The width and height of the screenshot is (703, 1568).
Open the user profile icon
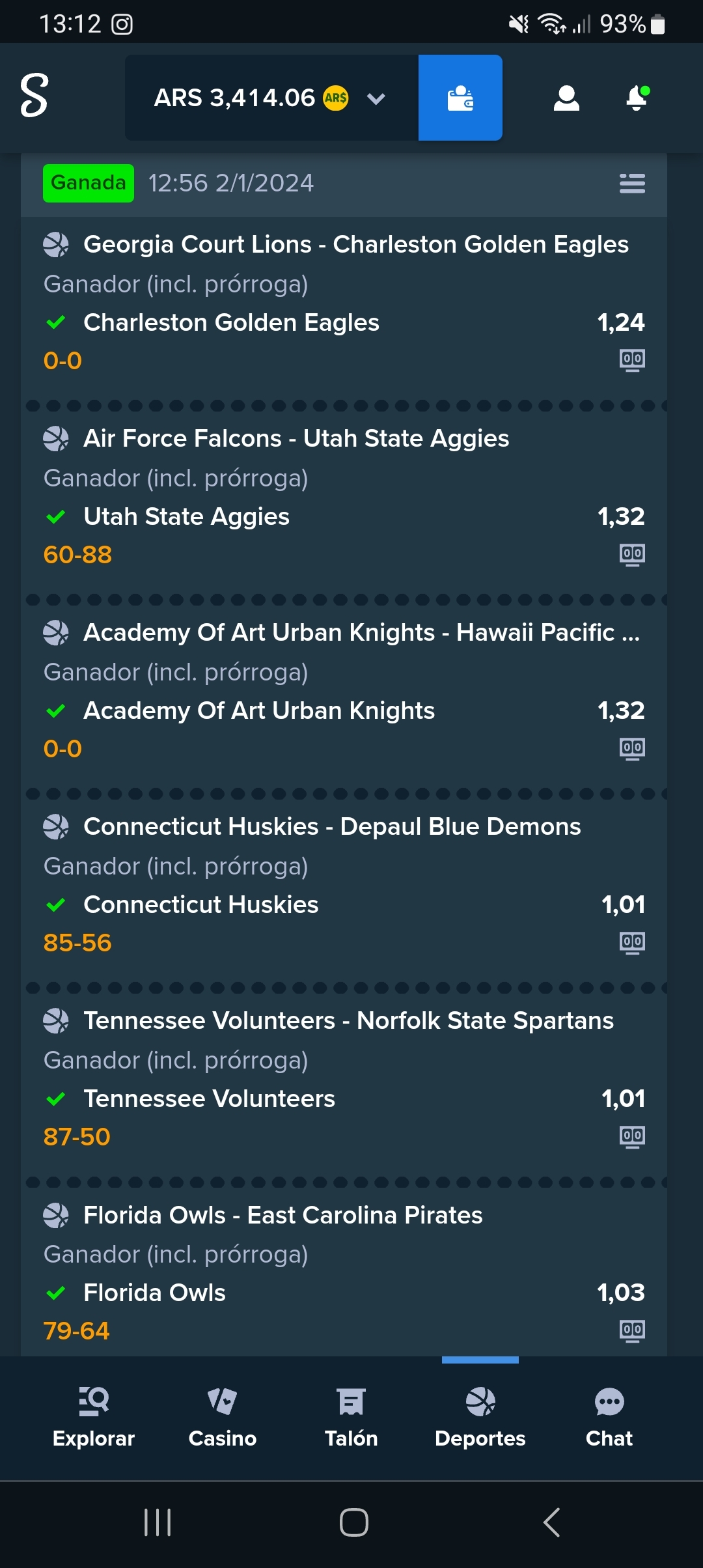tap(566, 98)
